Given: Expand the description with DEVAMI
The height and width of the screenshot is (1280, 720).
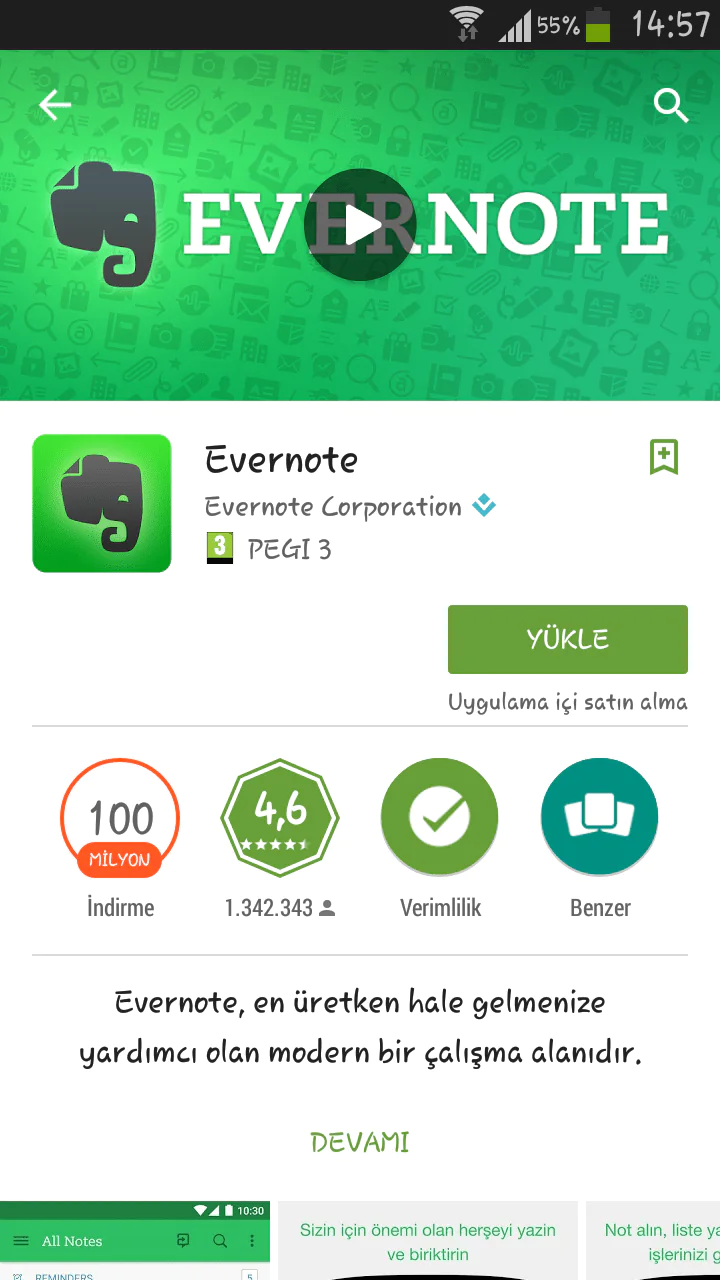Looking at the screenshot, I should [x=360, y=1142].
